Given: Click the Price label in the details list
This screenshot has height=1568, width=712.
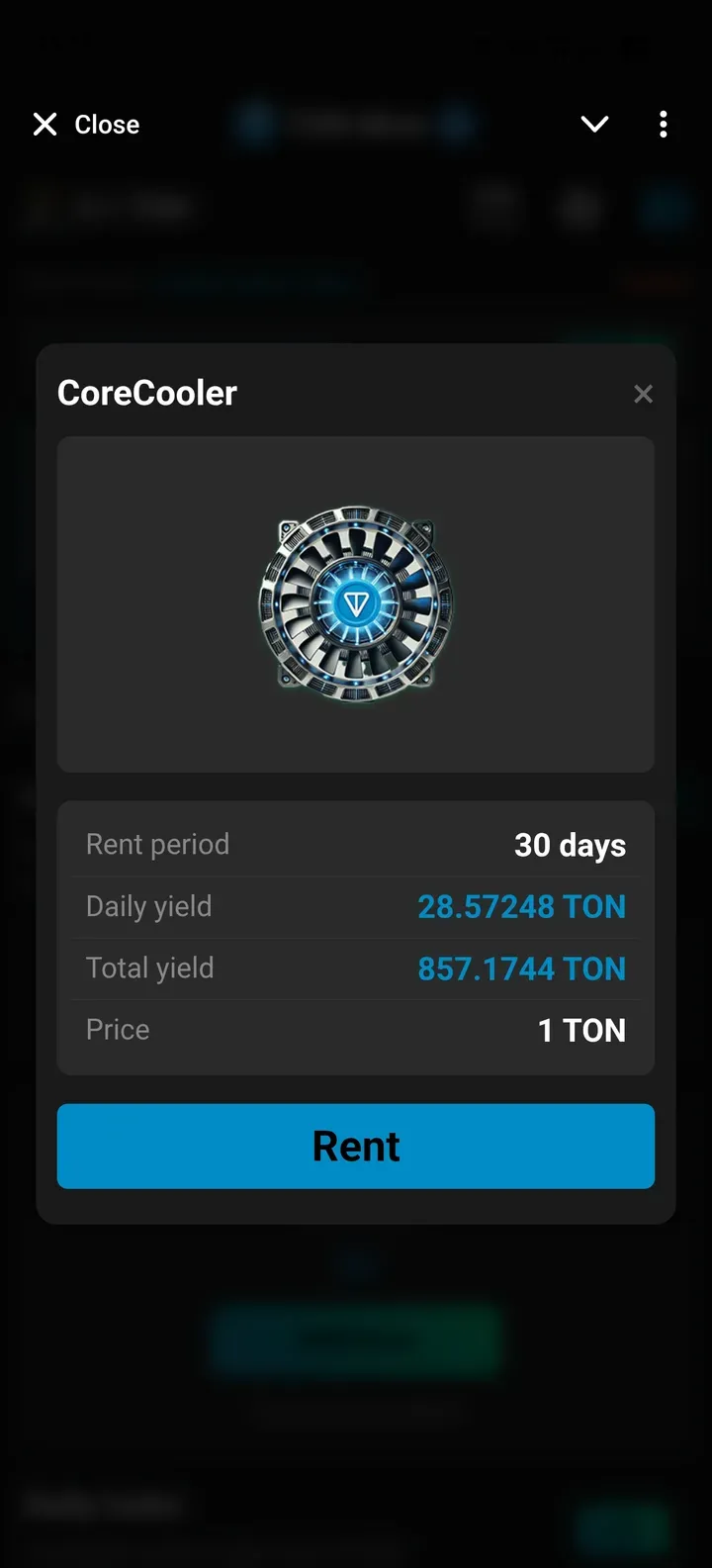Looking at the screenshot, I should pos(117,1029).
